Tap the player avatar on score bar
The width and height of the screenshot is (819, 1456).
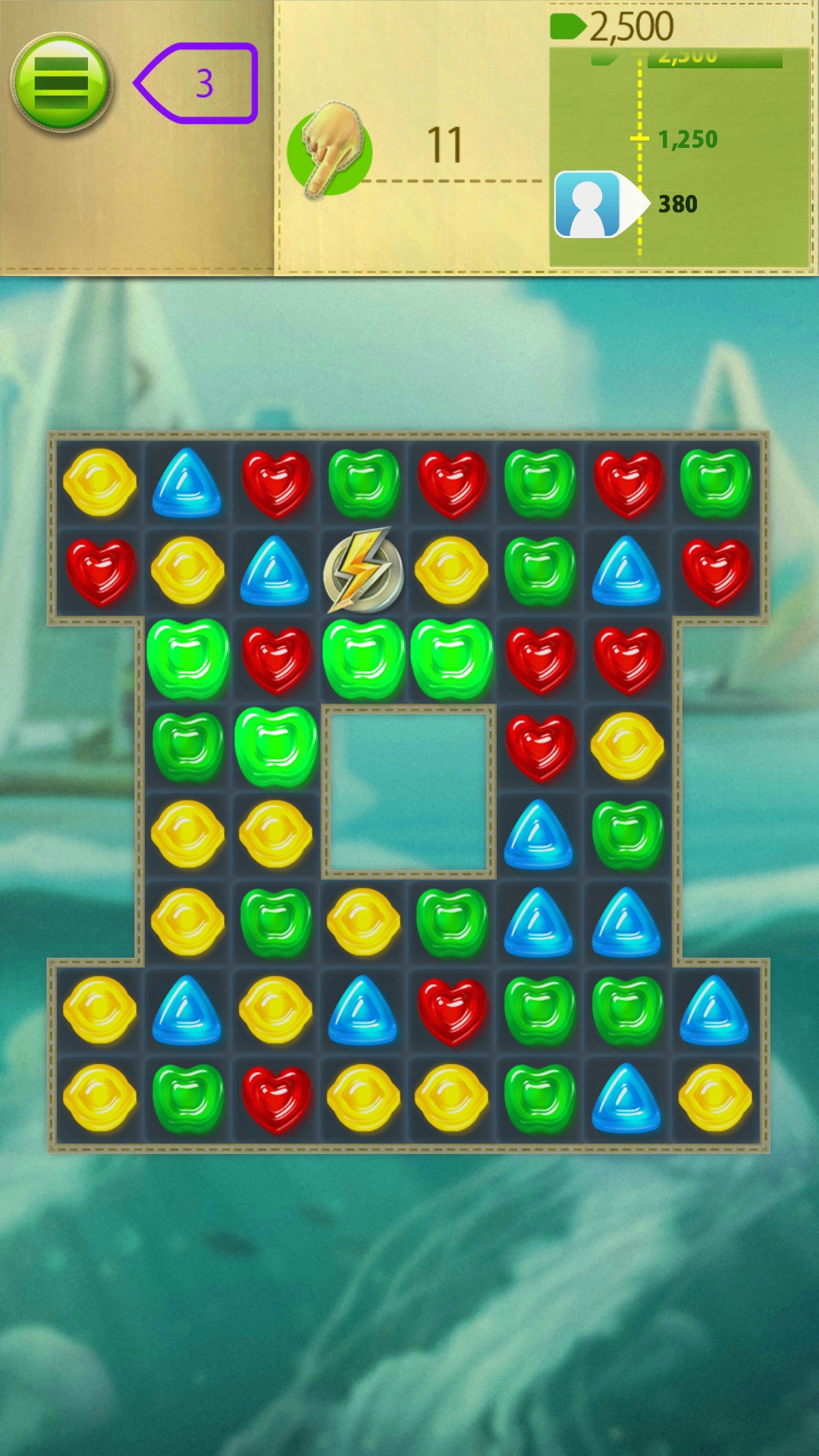pyautogui.click(x=588, y=205)
